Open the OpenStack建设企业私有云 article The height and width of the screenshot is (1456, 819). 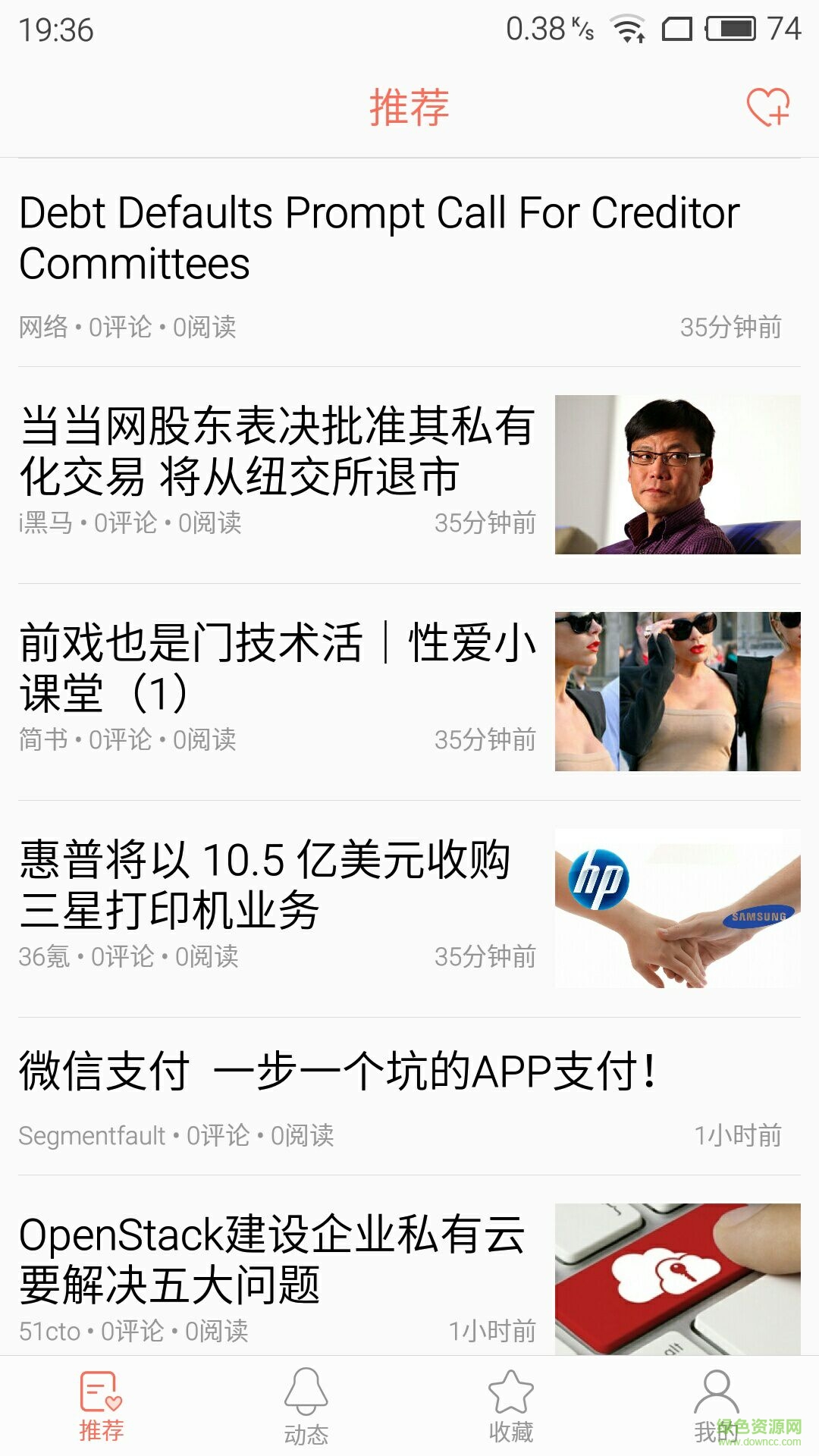(x=273, y=1259)
